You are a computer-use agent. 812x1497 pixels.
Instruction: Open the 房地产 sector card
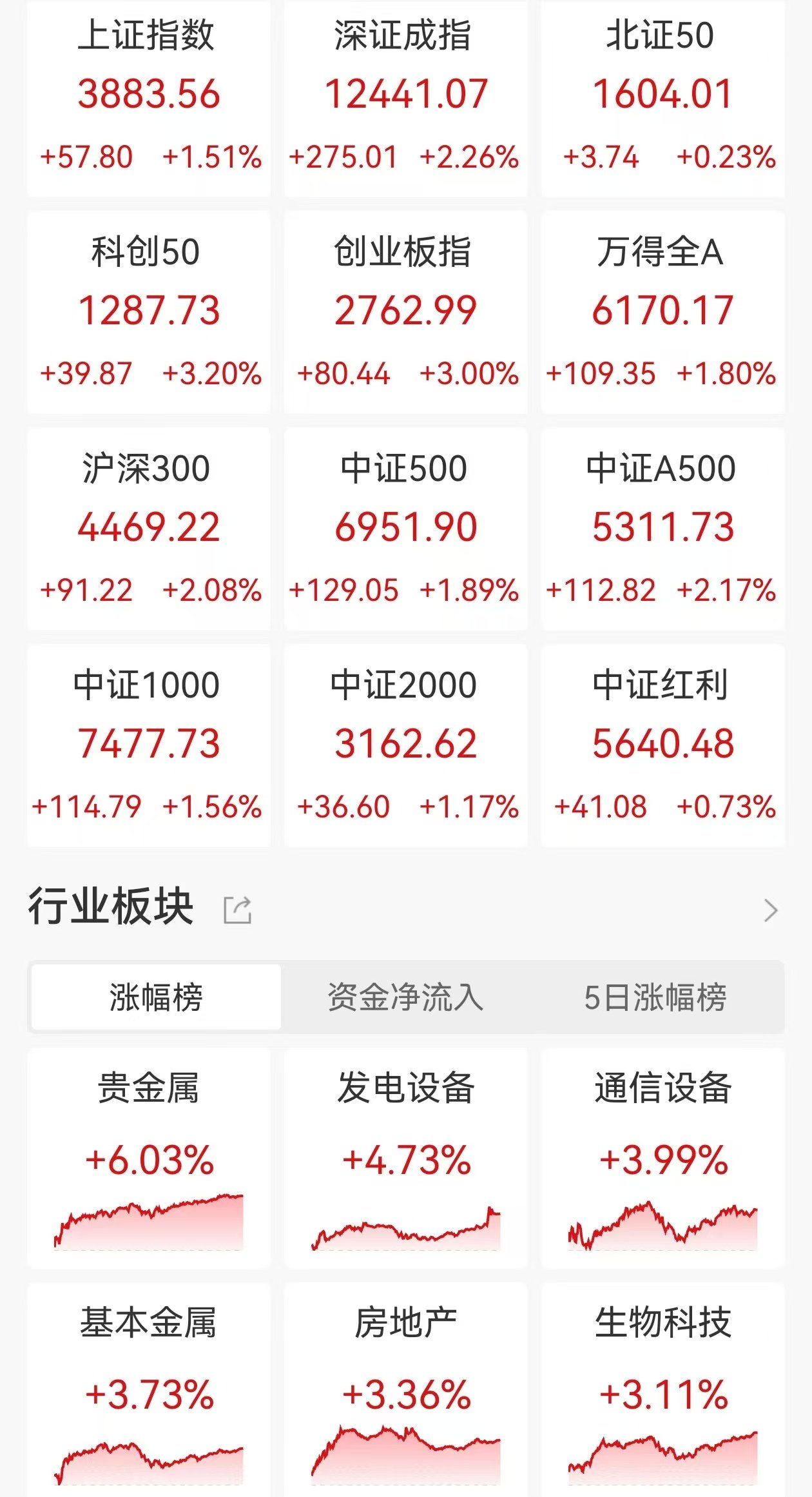point(405,1391)
